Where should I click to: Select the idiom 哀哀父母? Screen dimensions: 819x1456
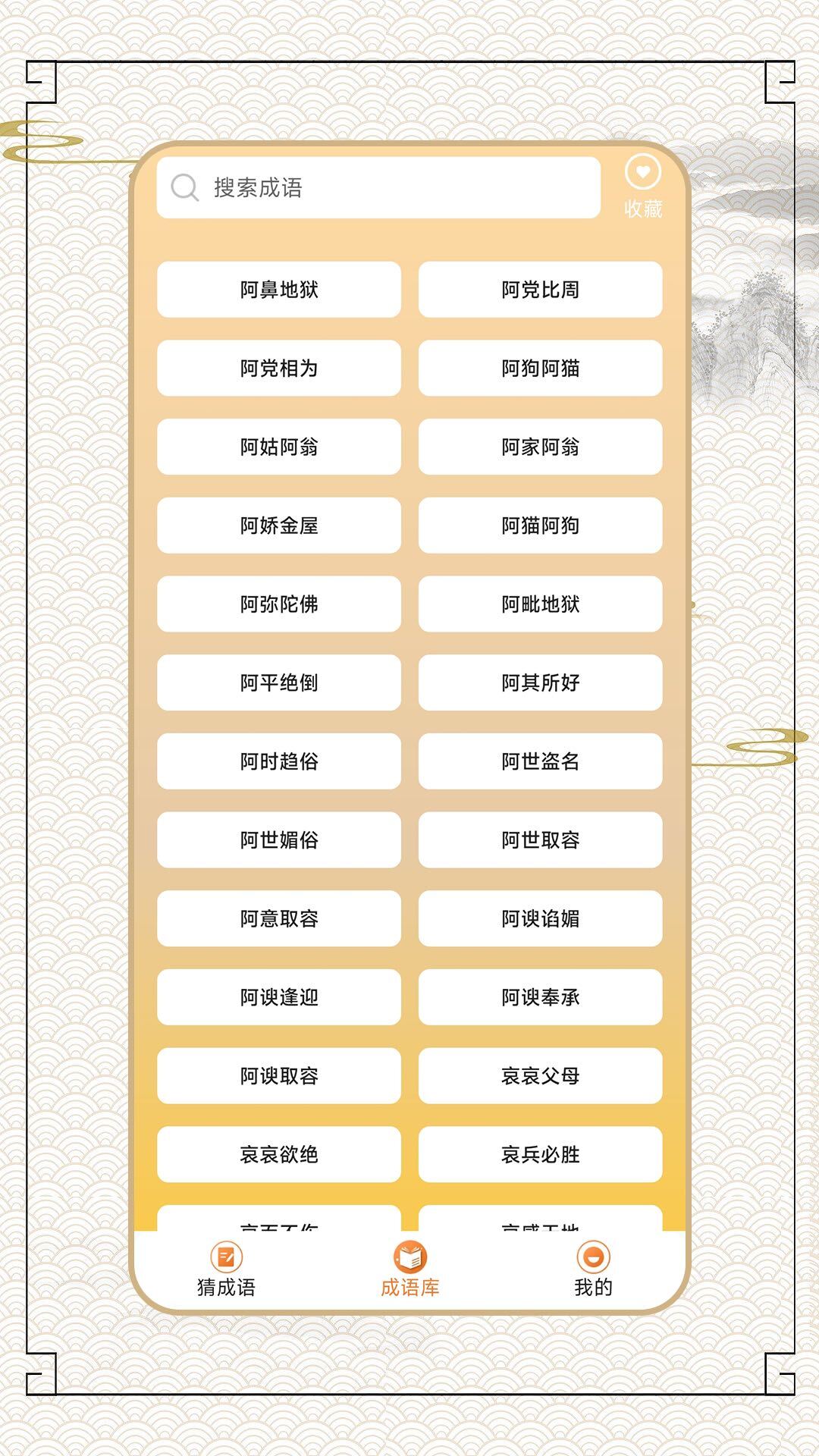pos(540,1077)
